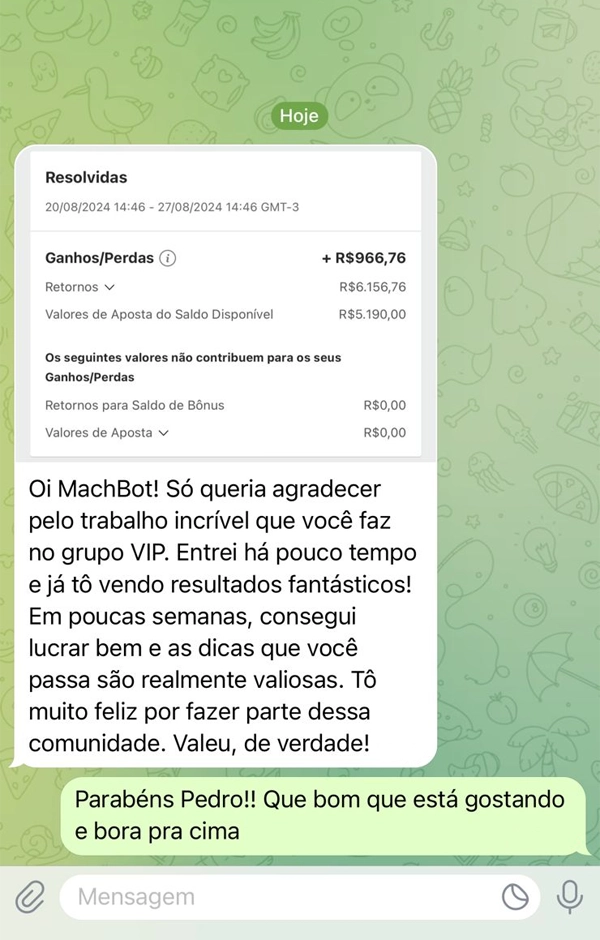Open the sticker panel icon in message field
Screen dimensions: 600x940
pyautogui.click(x=515, y=897)
